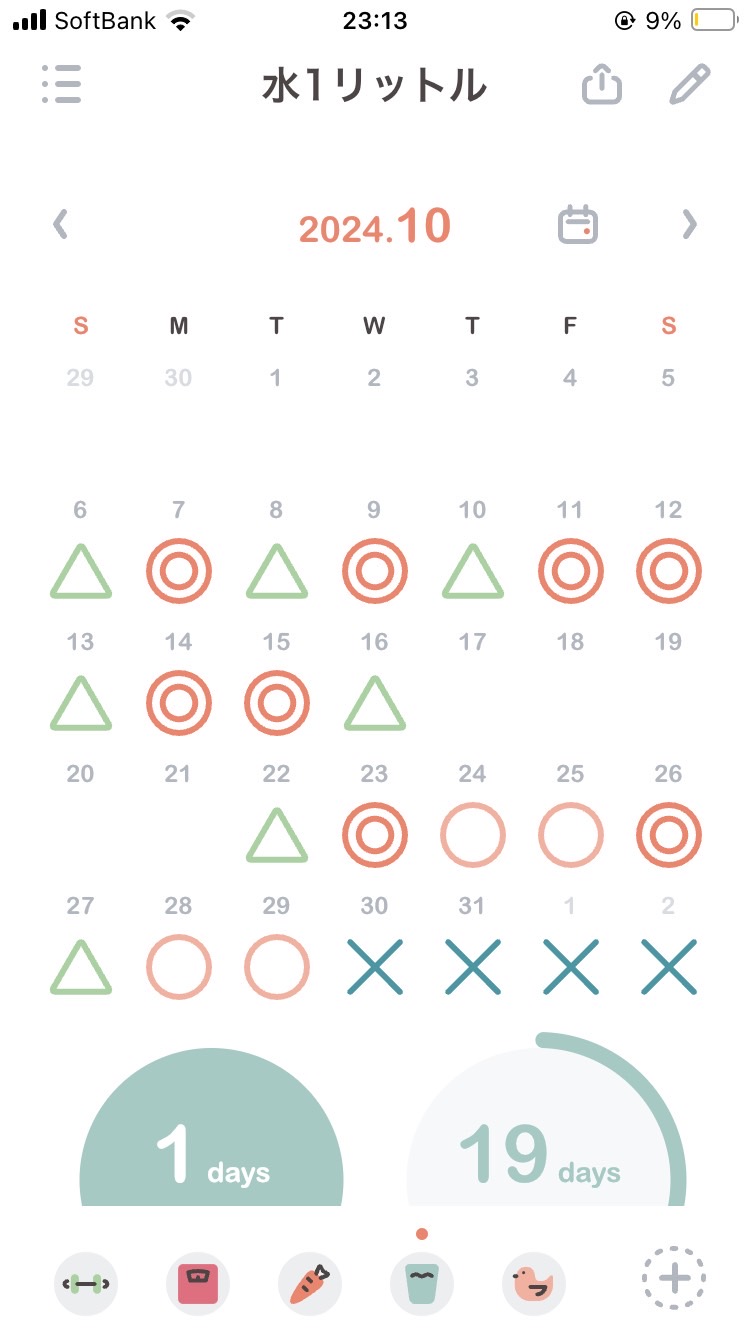This screenshot has width=750, height=1334.
Task: Switch to the dumbbell habit
Action: 86,1281
